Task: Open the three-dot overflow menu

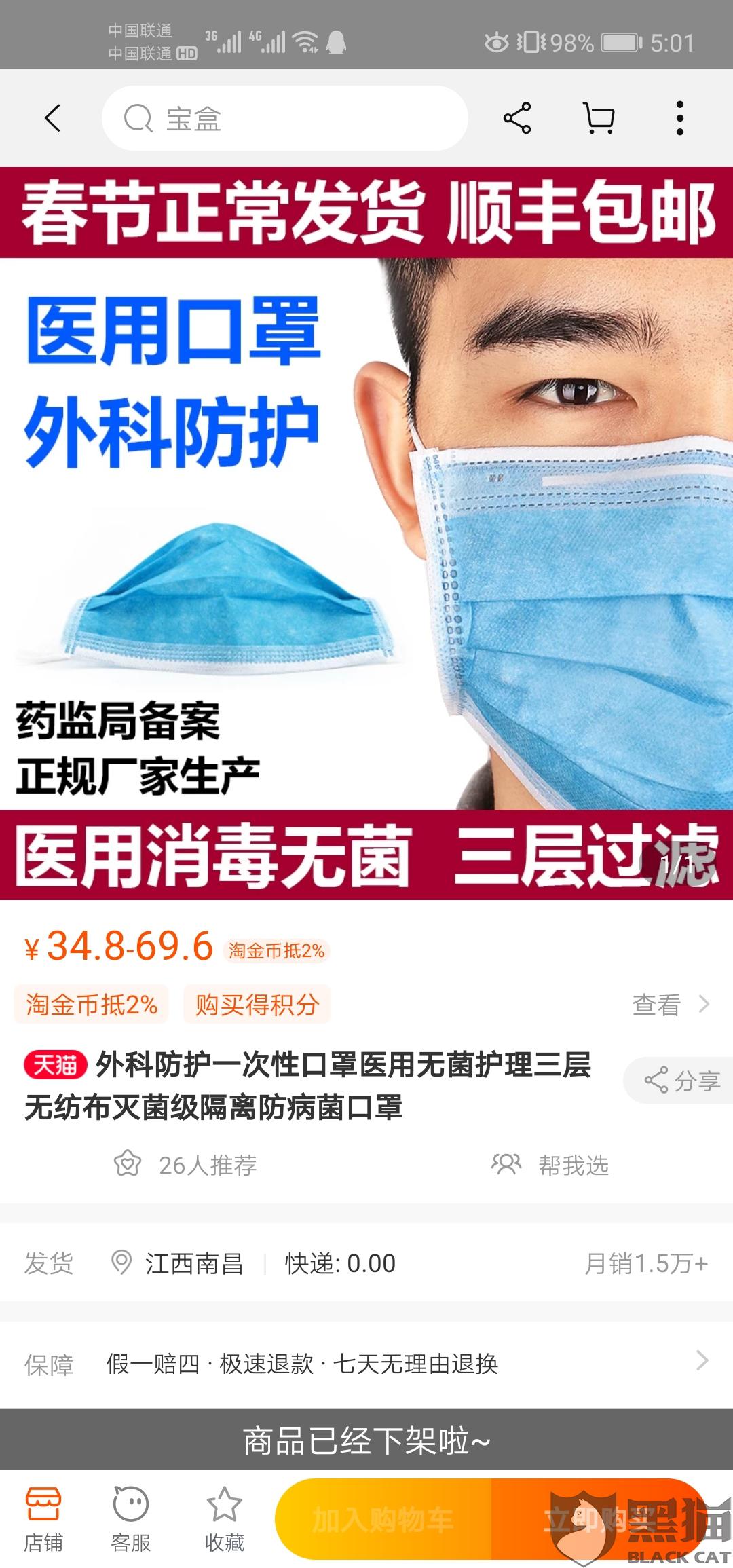Action: (x=679, y=118)
